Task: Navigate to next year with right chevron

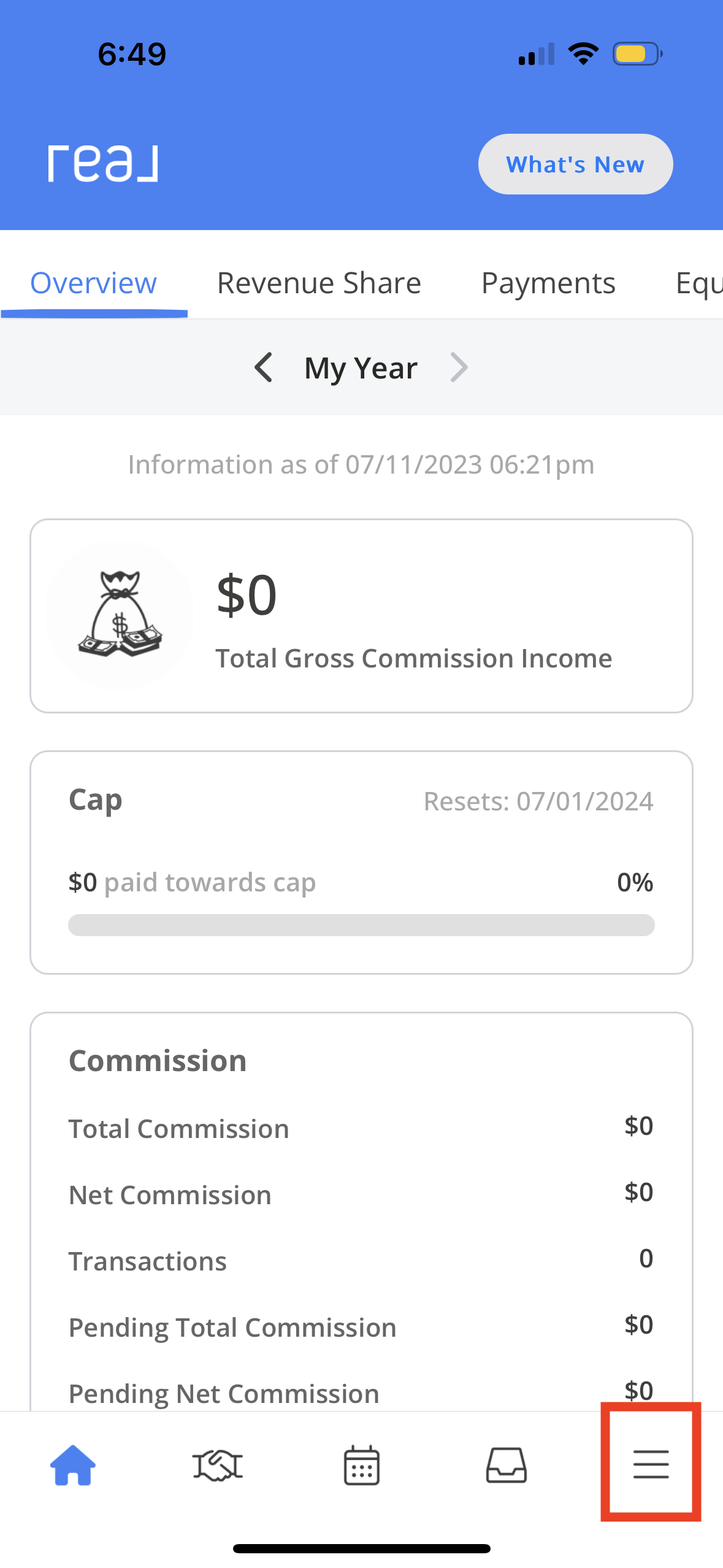Action: [458, 367]
